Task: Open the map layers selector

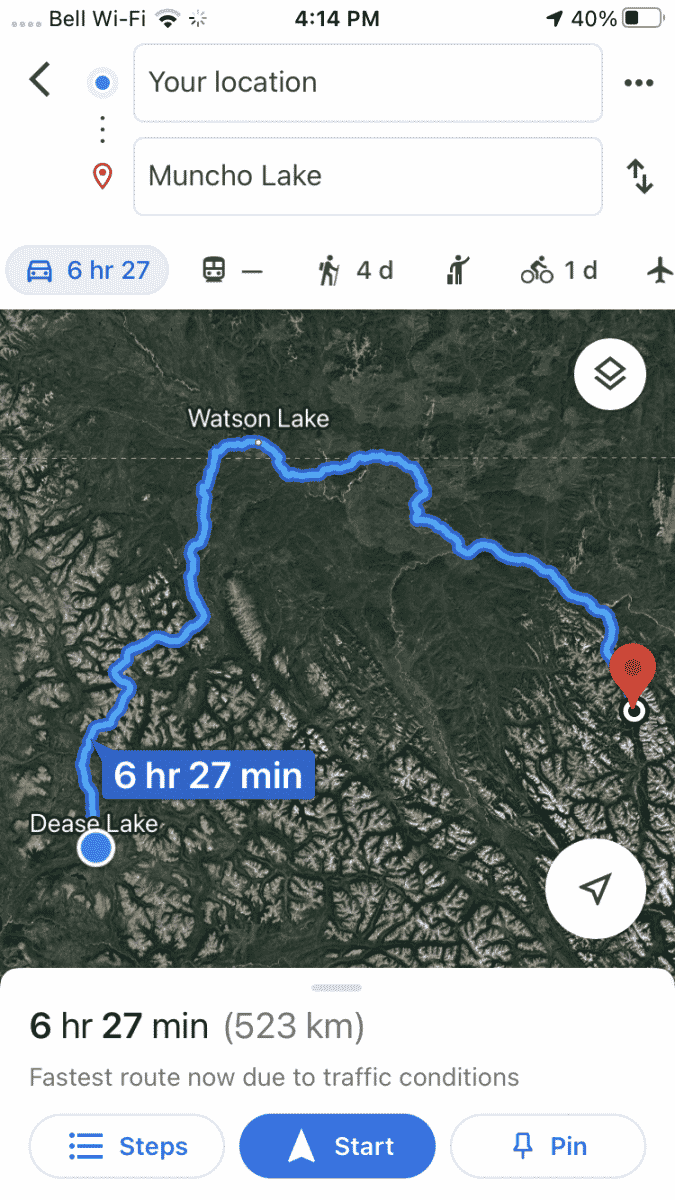Action: tap(610, 374)
